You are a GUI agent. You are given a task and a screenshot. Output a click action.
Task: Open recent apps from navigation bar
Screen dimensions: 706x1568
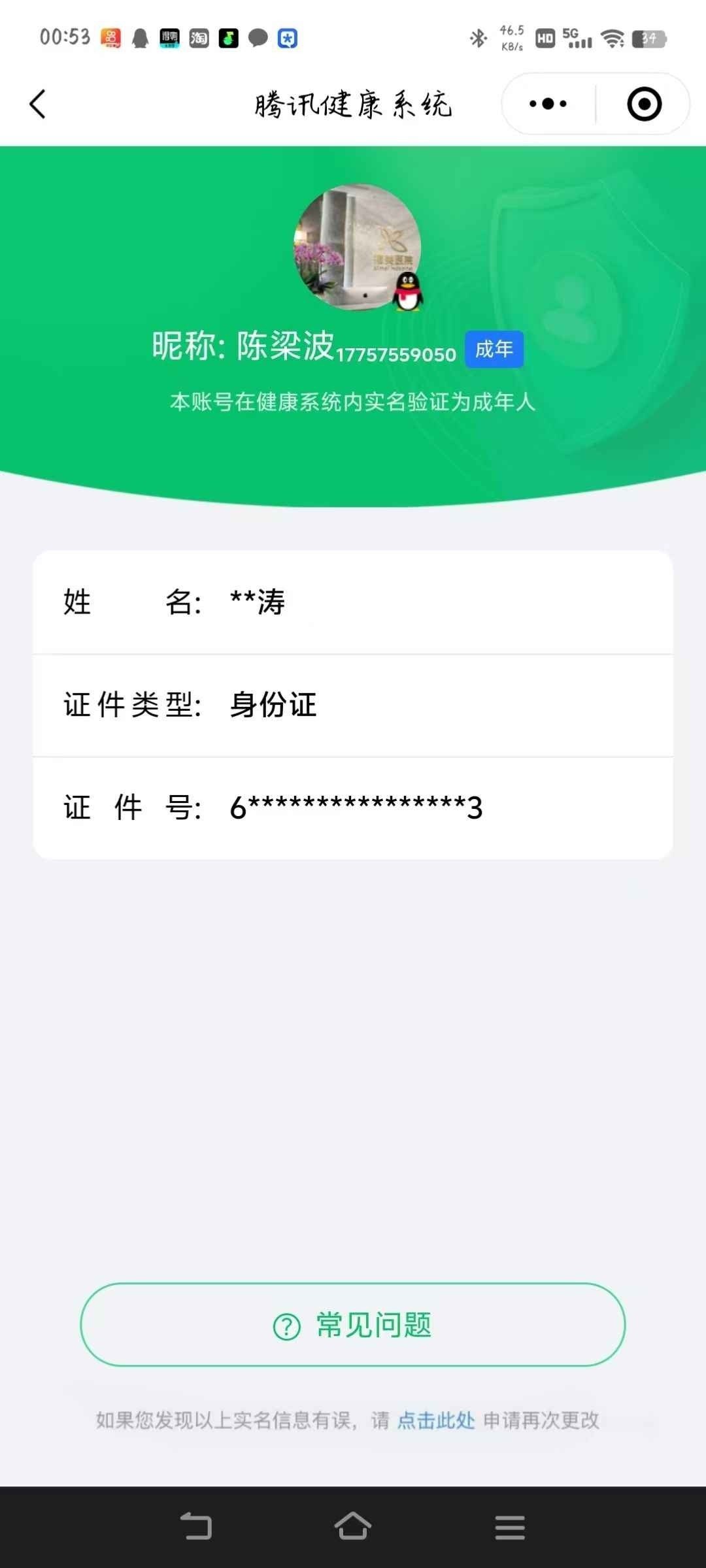(510, 1527)
